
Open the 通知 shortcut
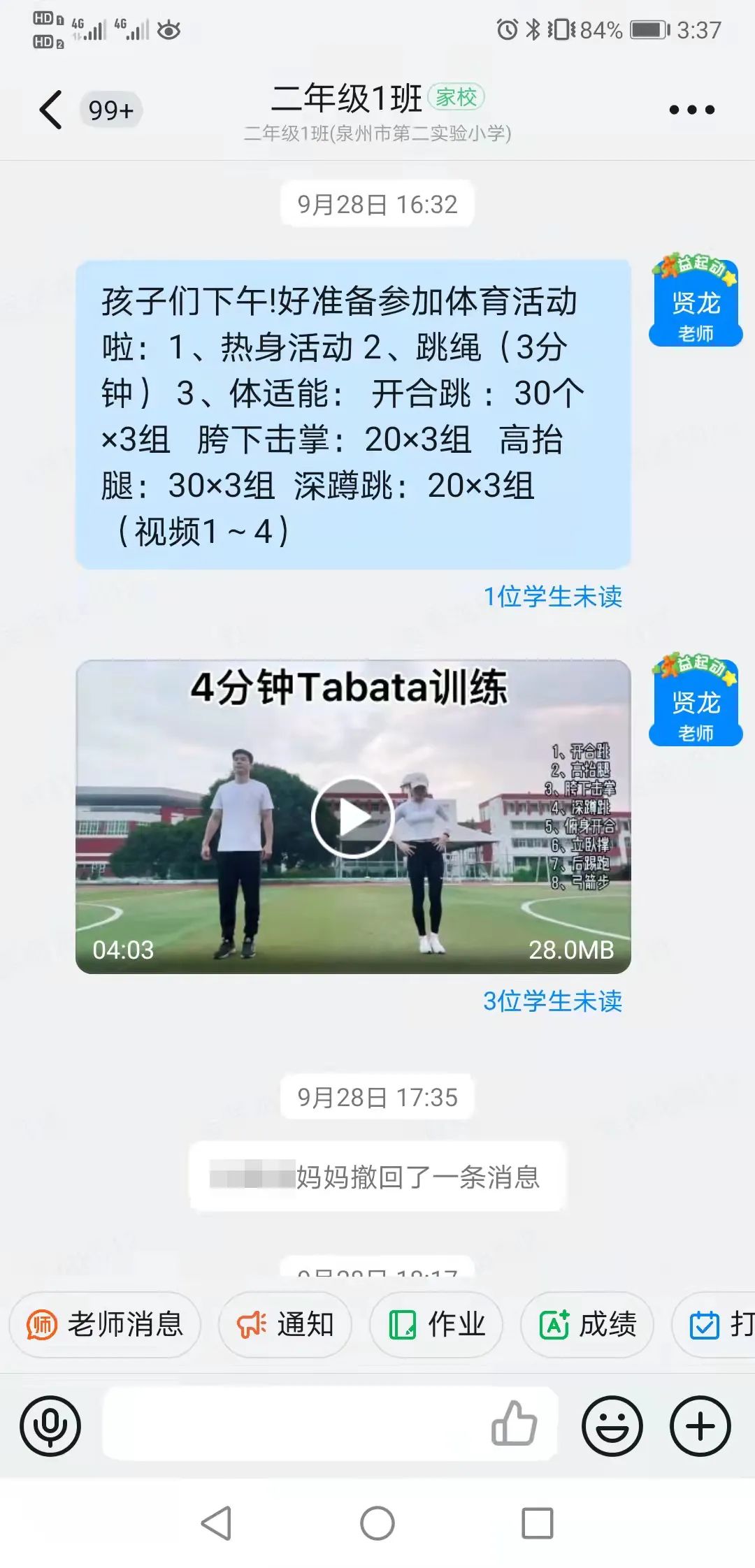click(285, 1324)
